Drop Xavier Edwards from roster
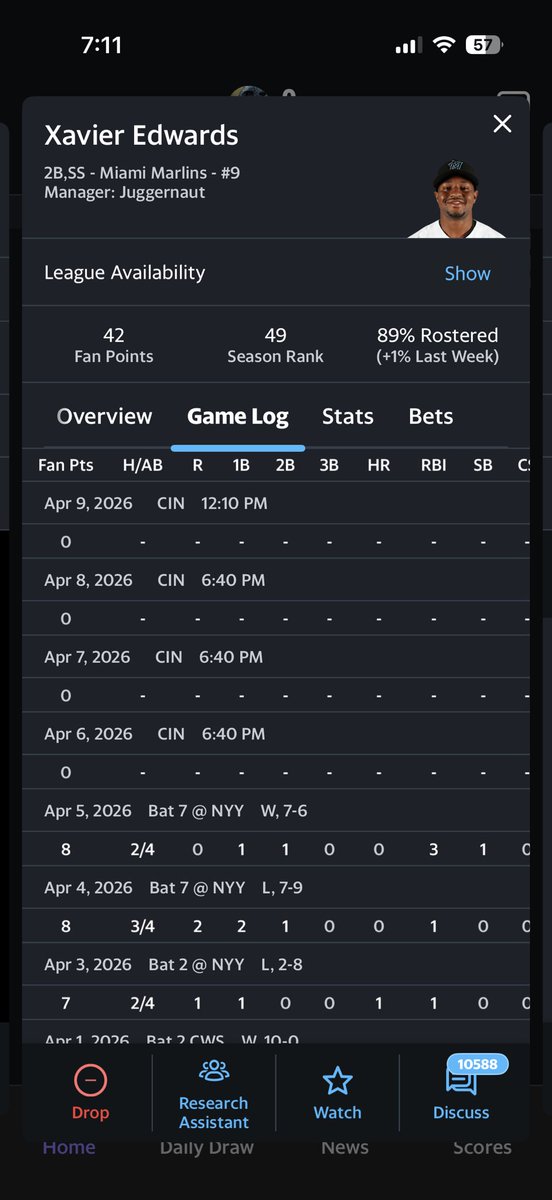552x1200 pixels. click(90, 1092)
